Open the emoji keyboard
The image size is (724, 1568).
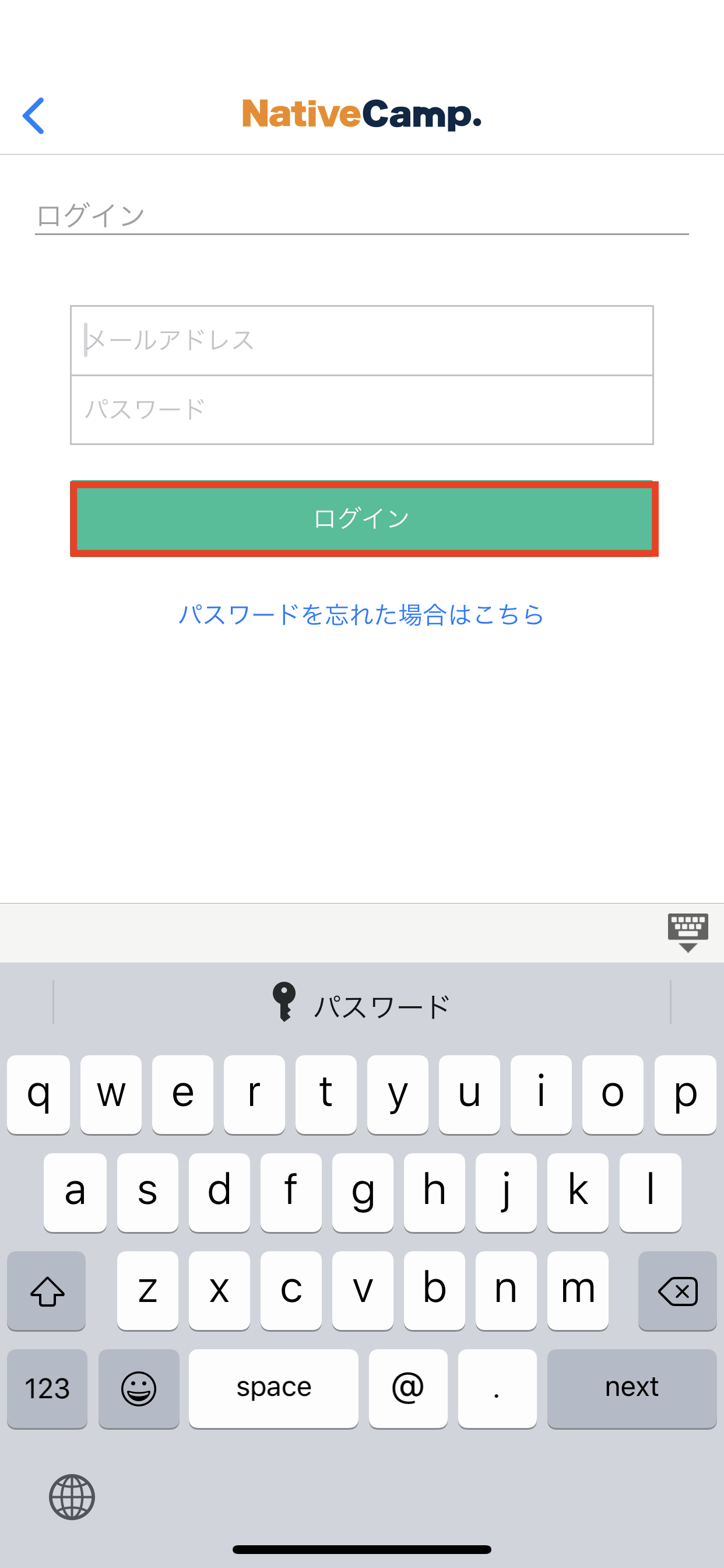[139, 1388]
